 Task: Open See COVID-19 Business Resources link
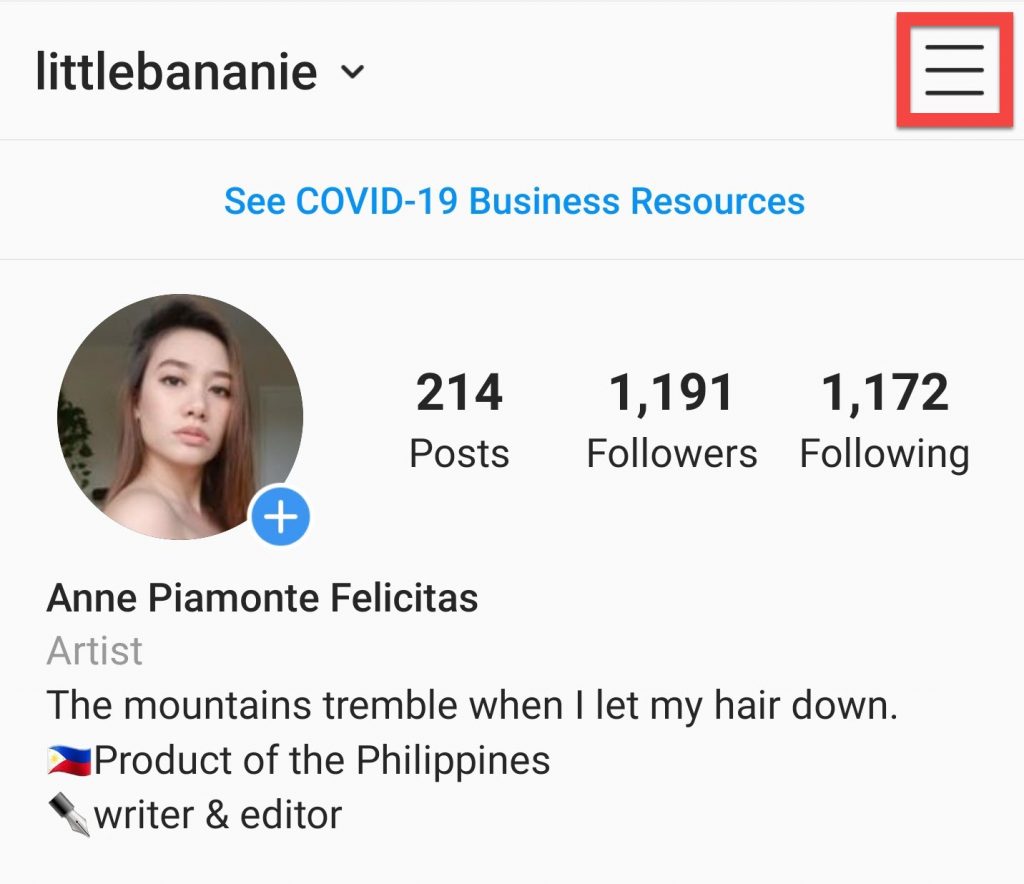514,201
